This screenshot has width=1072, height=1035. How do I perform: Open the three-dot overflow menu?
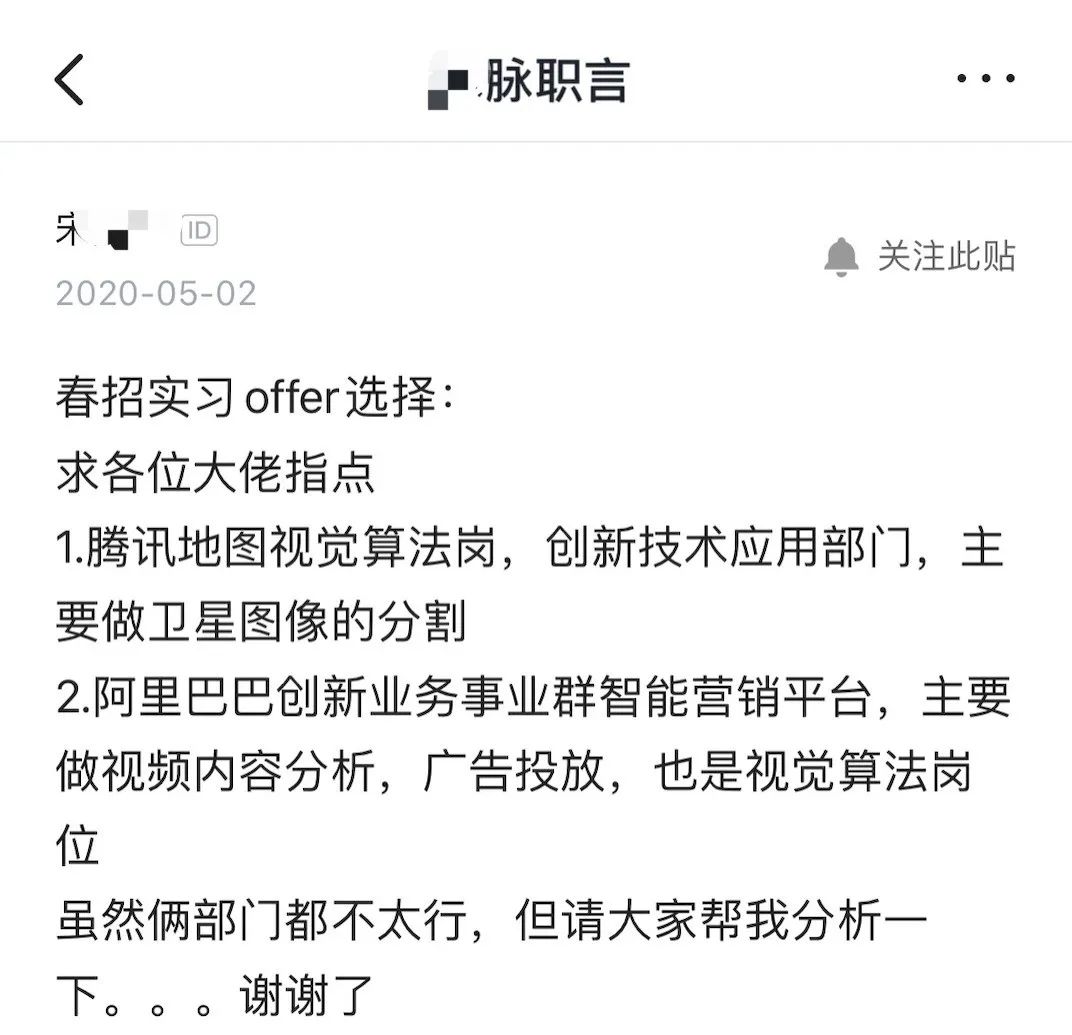[x=985, y=79]
